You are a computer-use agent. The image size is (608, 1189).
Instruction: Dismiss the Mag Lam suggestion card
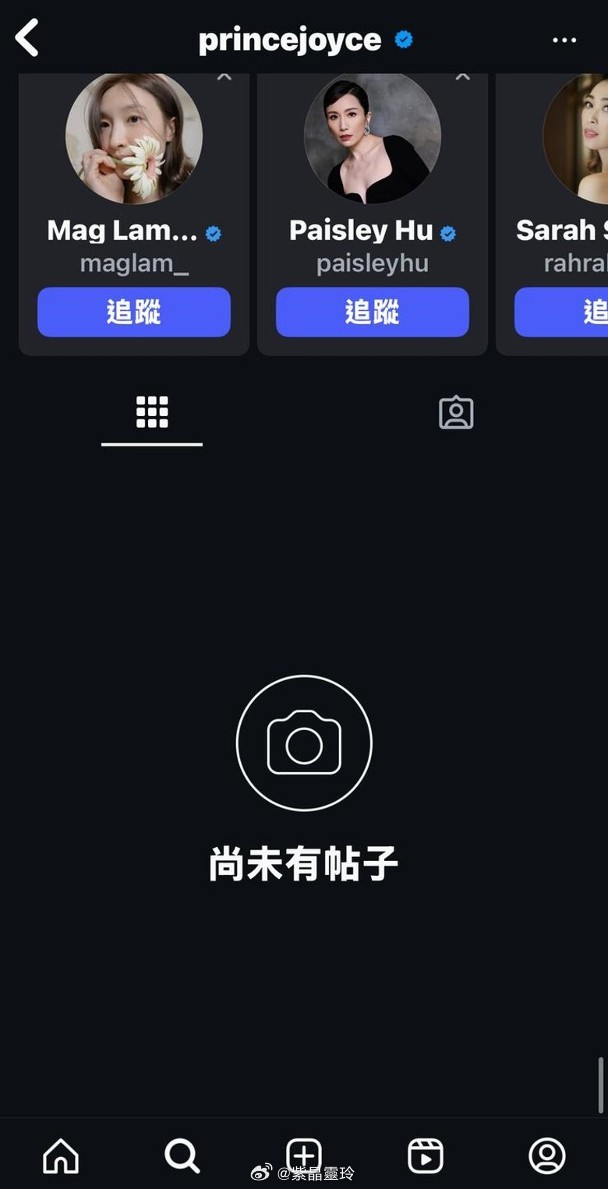pyautogui.click(x=224, y=77)
